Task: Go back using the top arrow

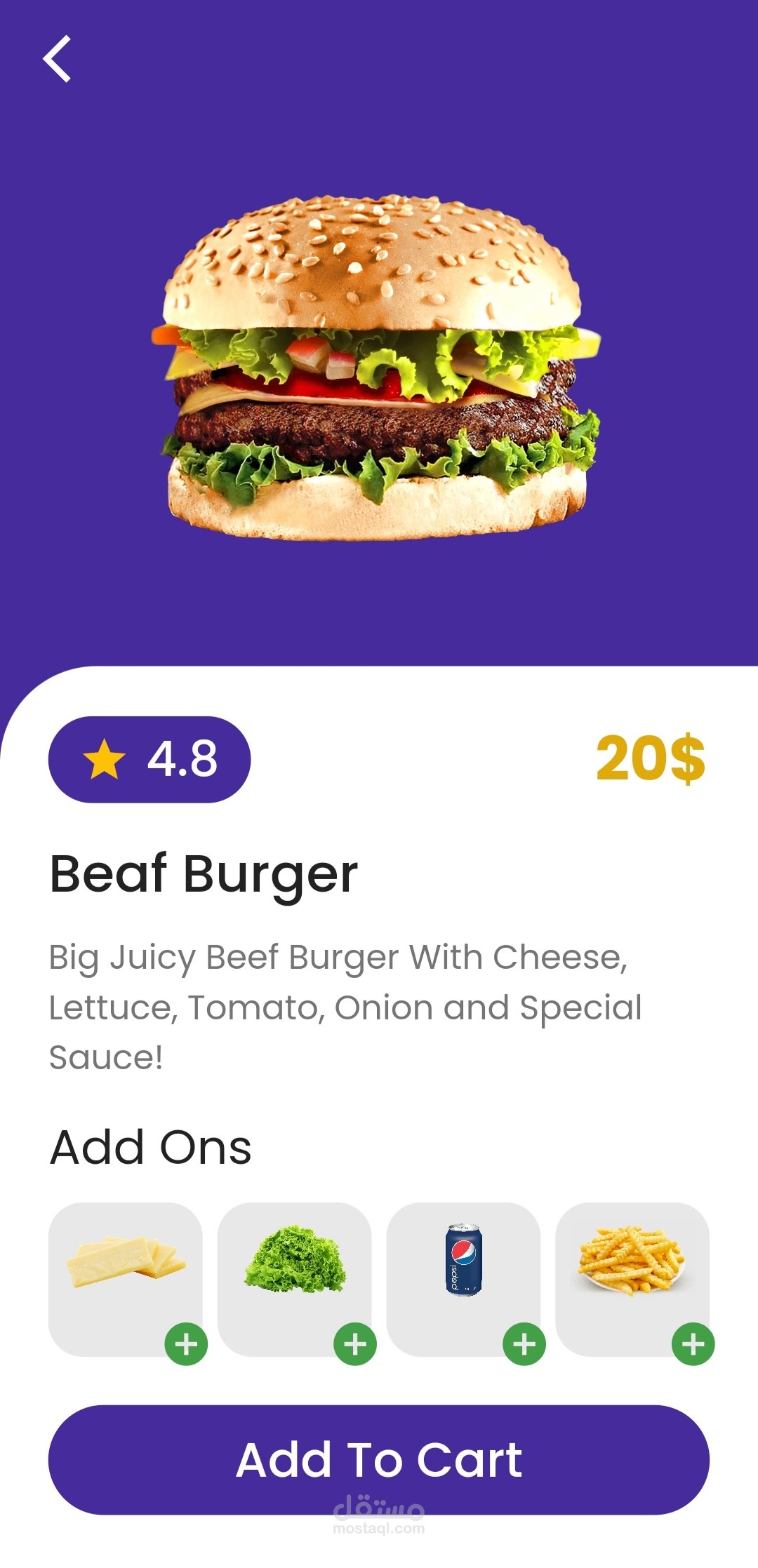Action: point(58,59)
